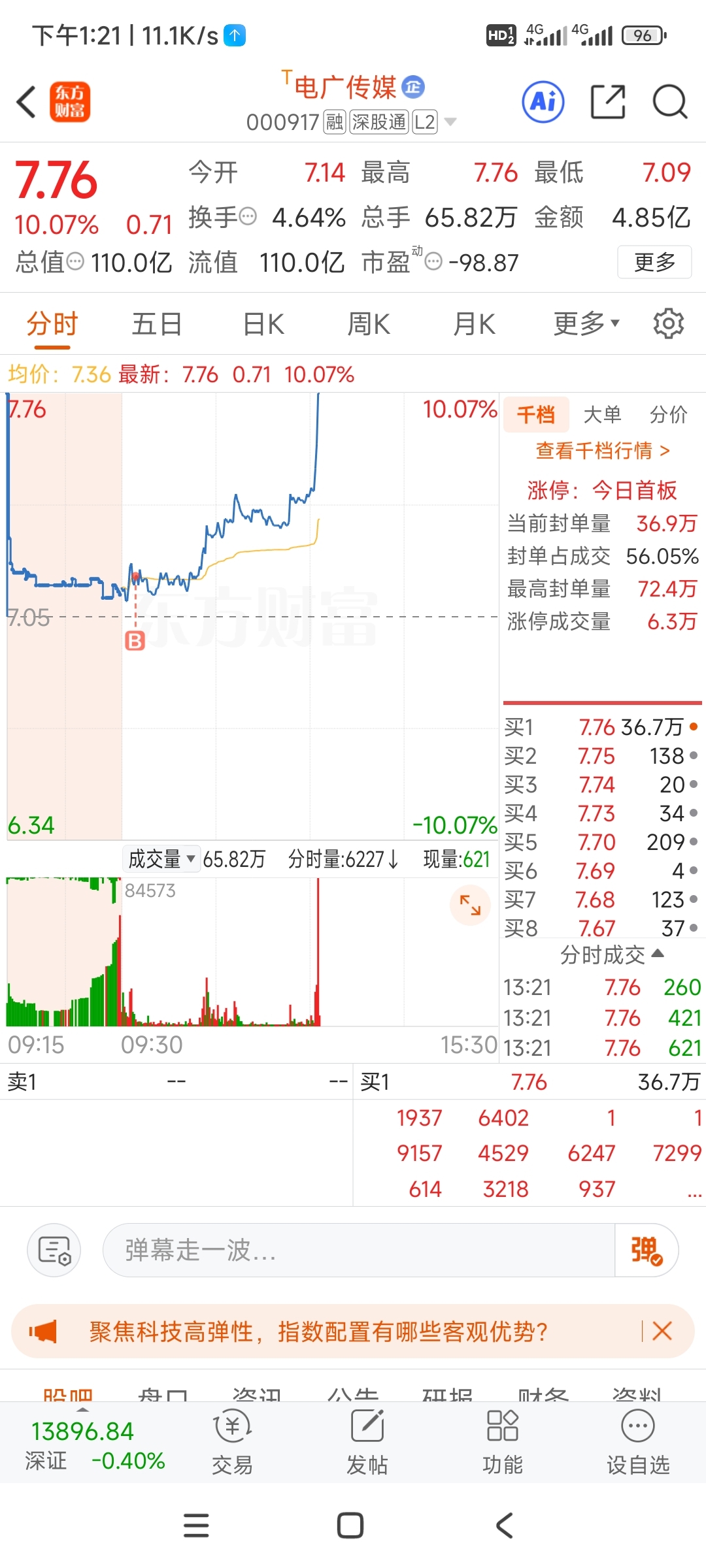Tap the 弹幕走一波 input field
The image size is (706, 1568).
point(359,1250)
